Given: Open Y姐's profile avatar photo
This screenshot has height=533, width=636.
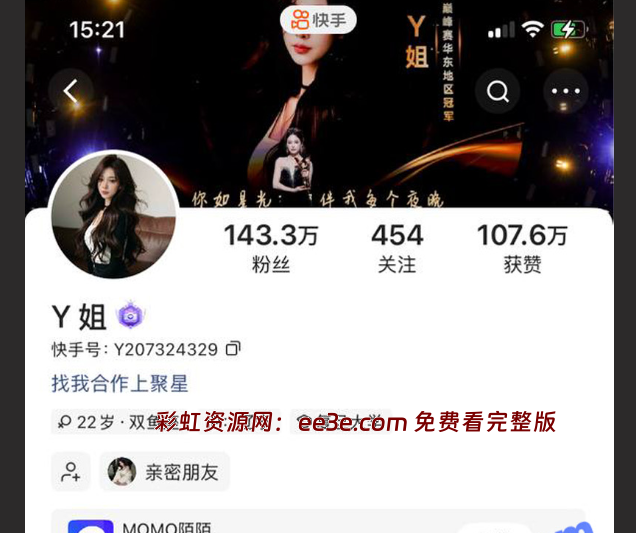Looking at the screenshot, I should pyautogui.click(x=113, y=214).
